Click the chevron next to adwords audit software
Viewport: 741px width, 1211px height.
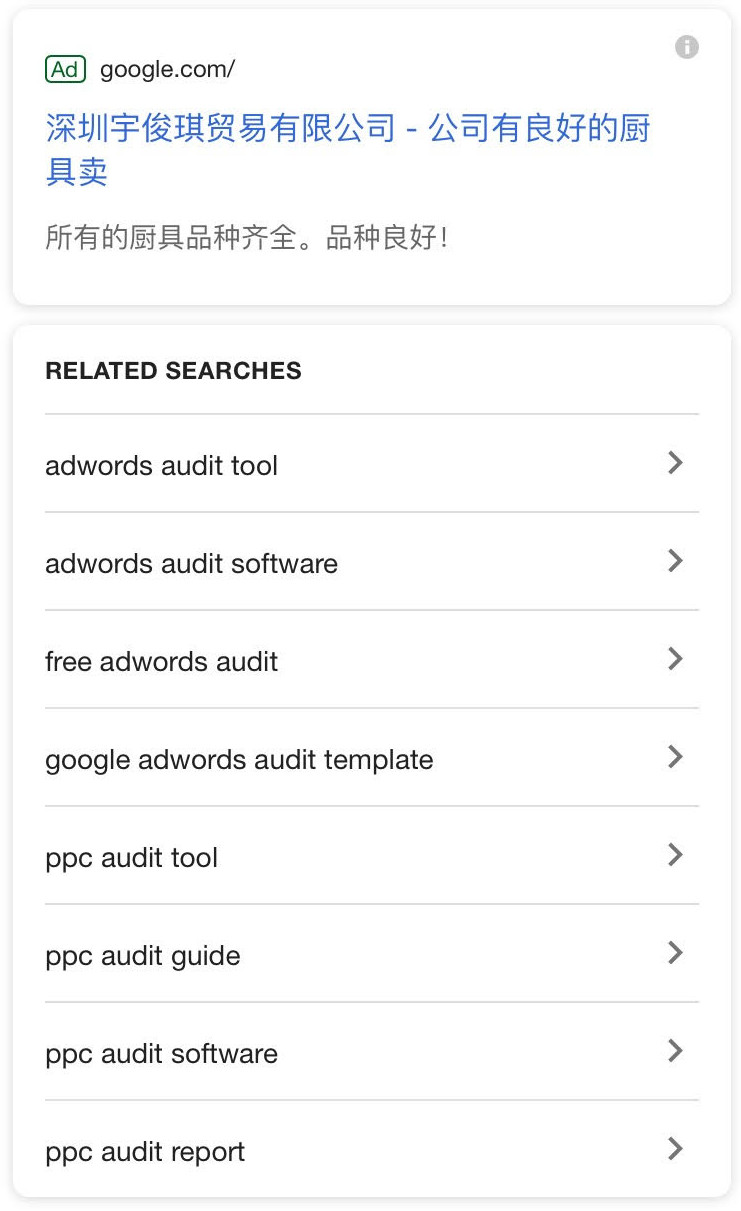coord(675,561)
